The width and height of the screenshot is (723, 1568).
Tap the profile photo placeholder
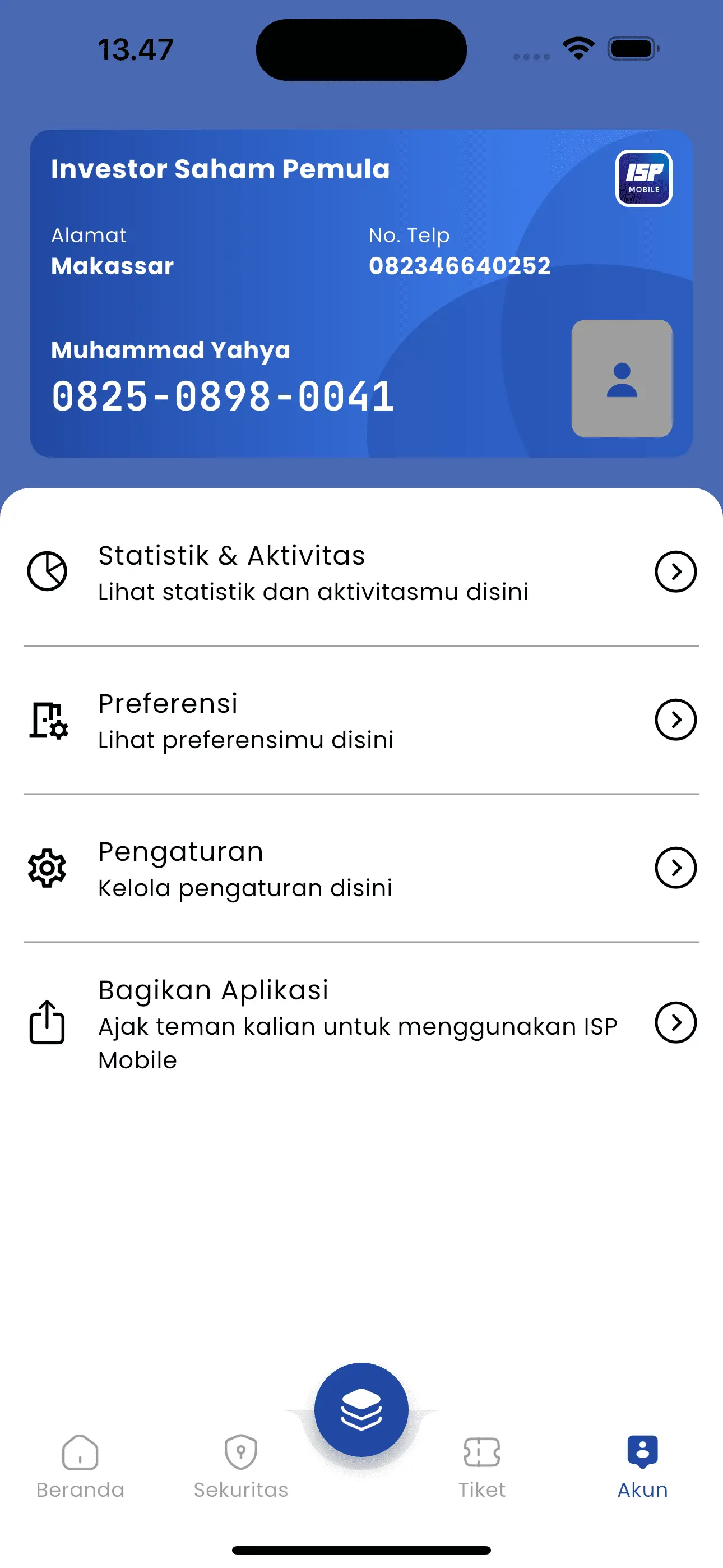[x=622, y=379]
